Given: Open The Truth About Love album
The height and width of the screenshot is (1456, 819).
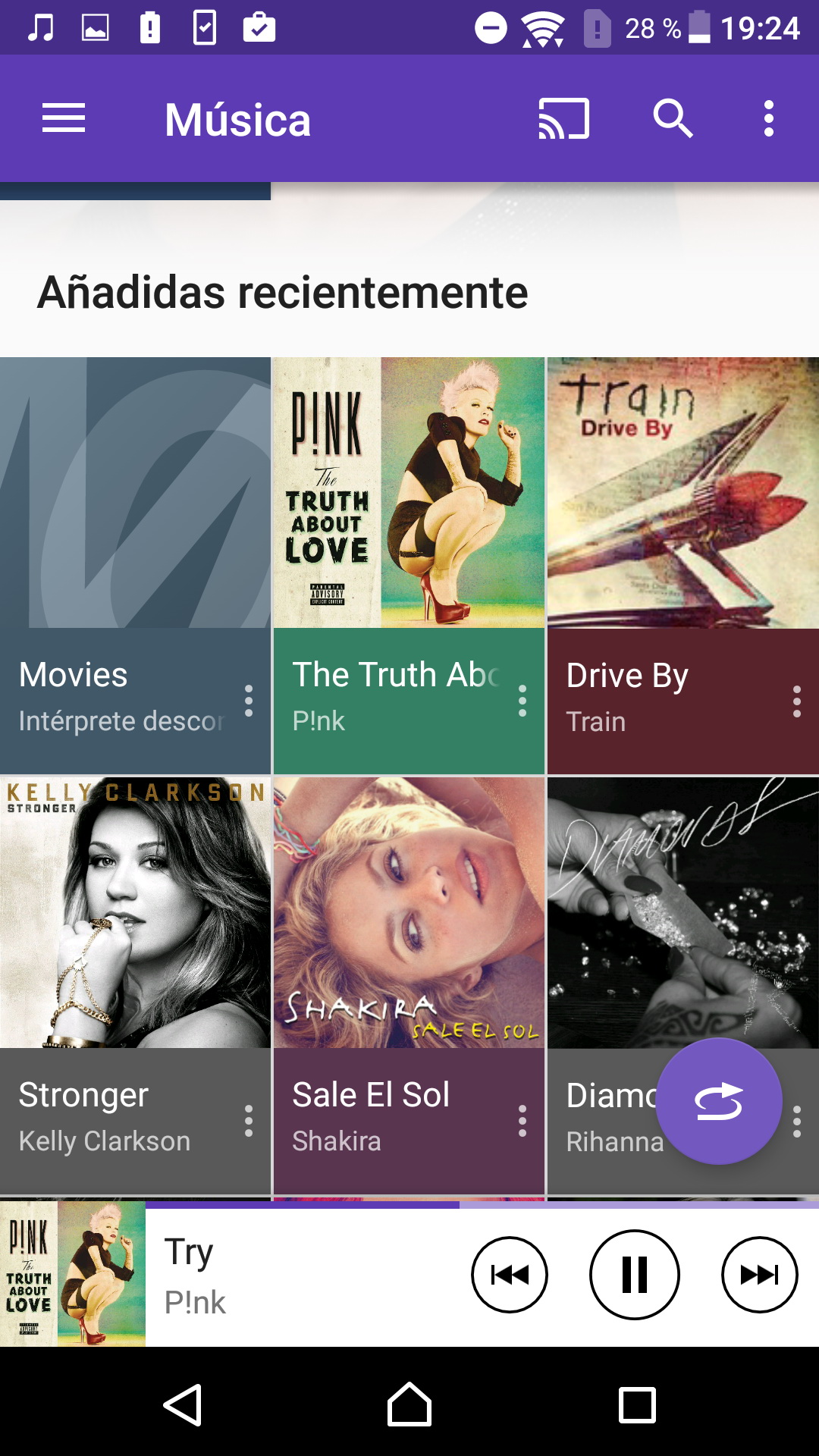Looking at the screenshot, I should click(x=409, y=493).
